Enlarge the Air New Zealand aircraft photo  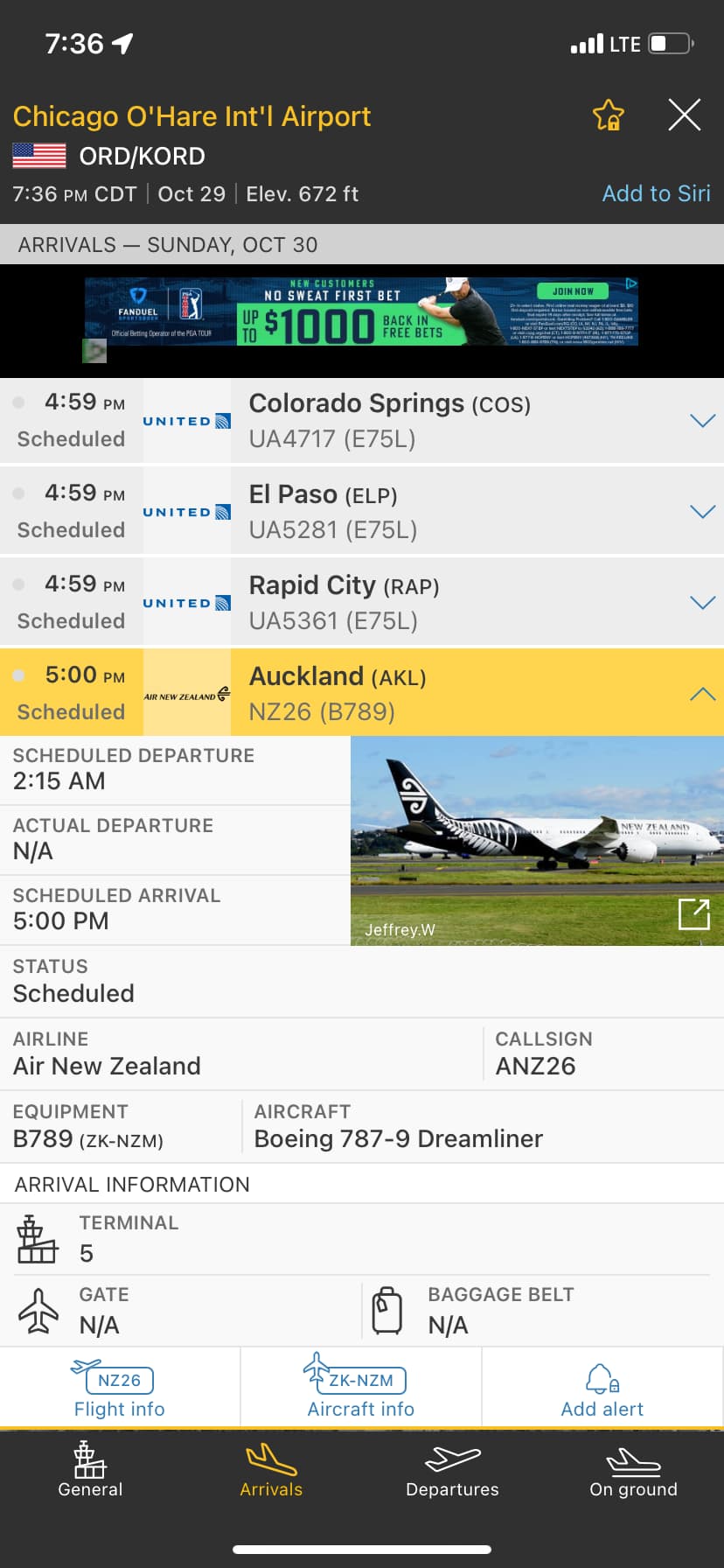(693, 914)
